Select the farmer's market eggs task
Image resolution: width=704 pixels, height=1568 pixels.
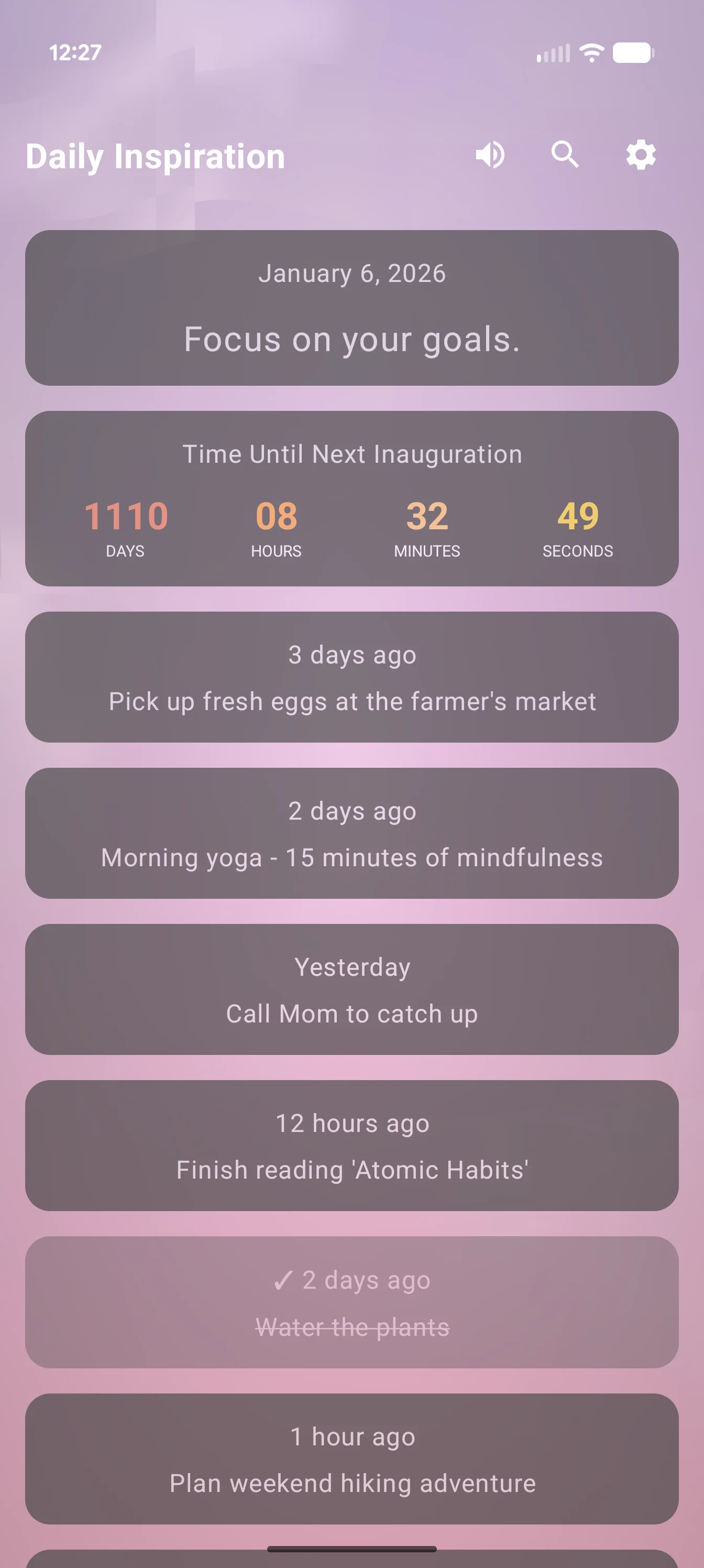point(351,677)
